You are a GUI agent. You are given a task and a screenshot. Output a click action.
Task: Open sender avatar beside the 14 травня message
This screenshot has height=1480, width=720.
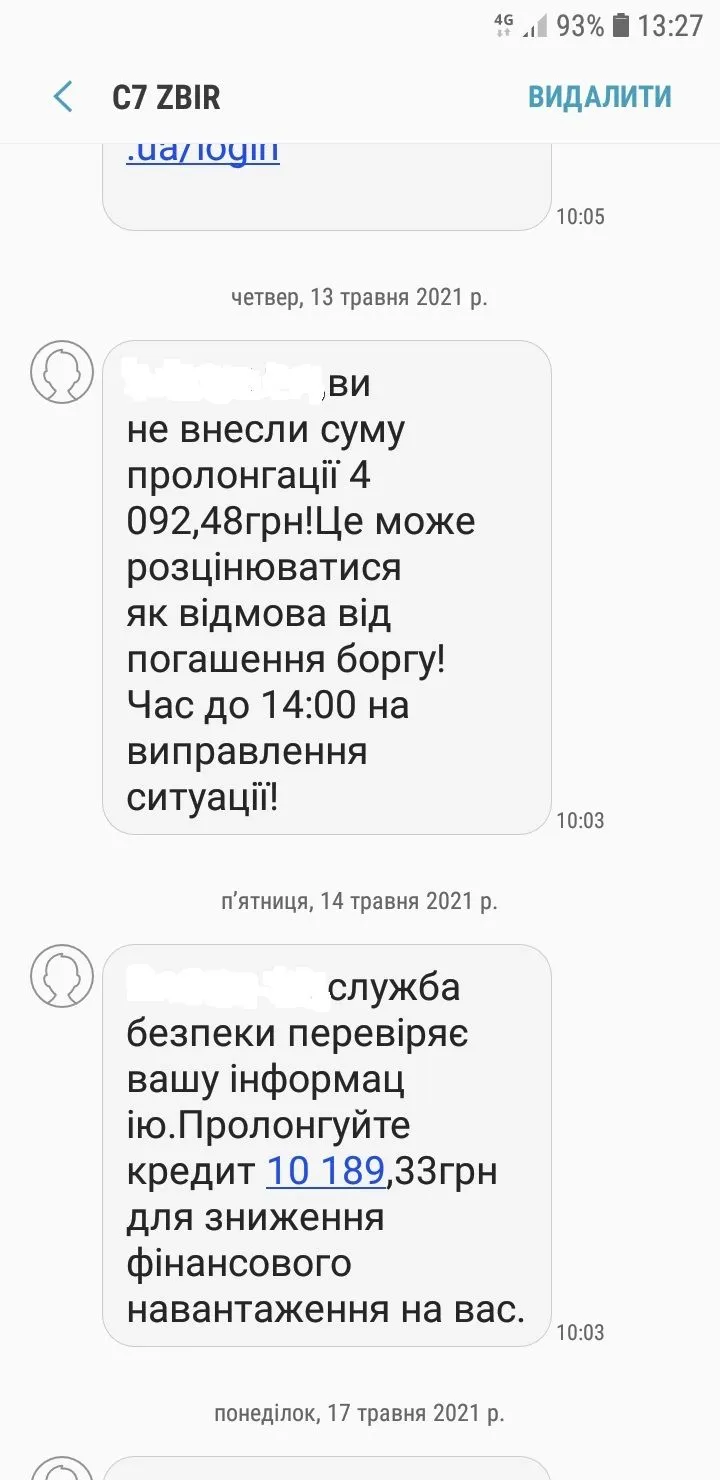point(62,976)
